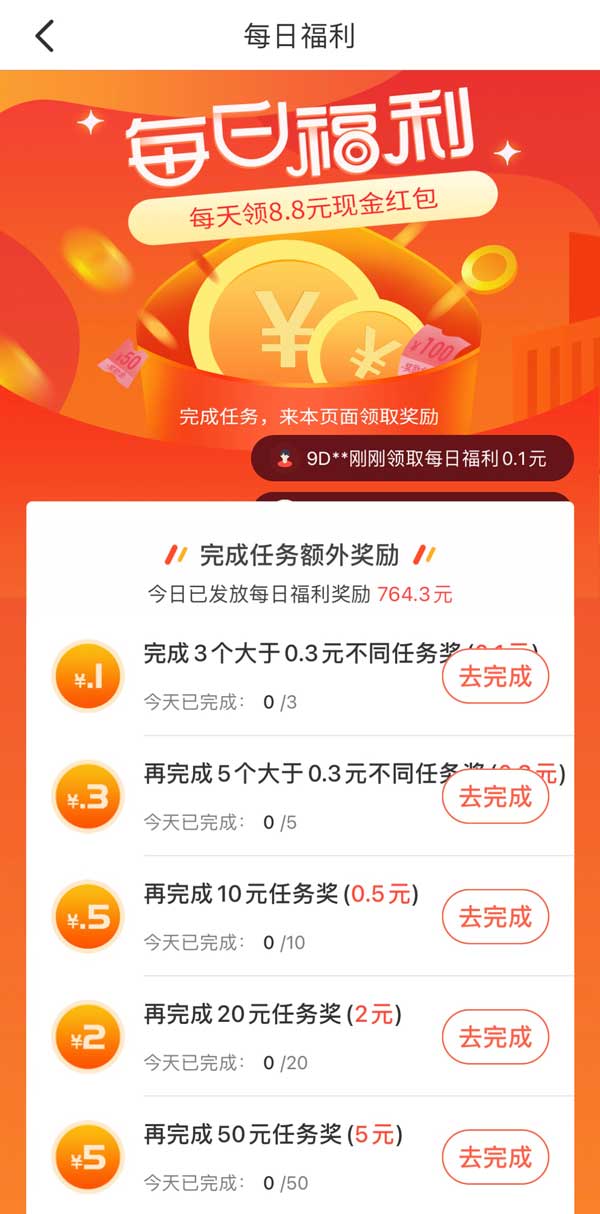Screen dimensions: 600x1214
Task: Tap 去完成 for the 20元任务奖 reward
Action: click(495, 1037)
